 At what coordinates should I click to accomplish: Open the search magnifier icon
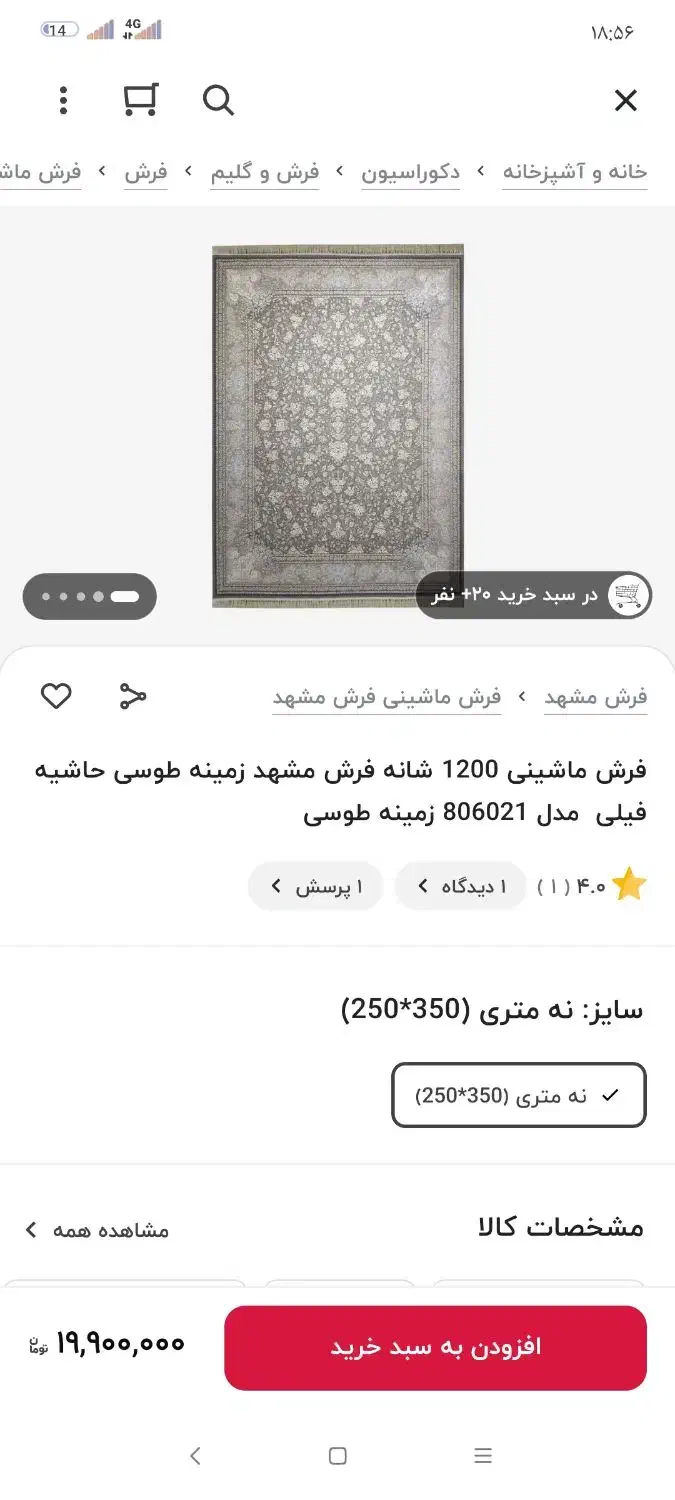[x=218, y=100]
